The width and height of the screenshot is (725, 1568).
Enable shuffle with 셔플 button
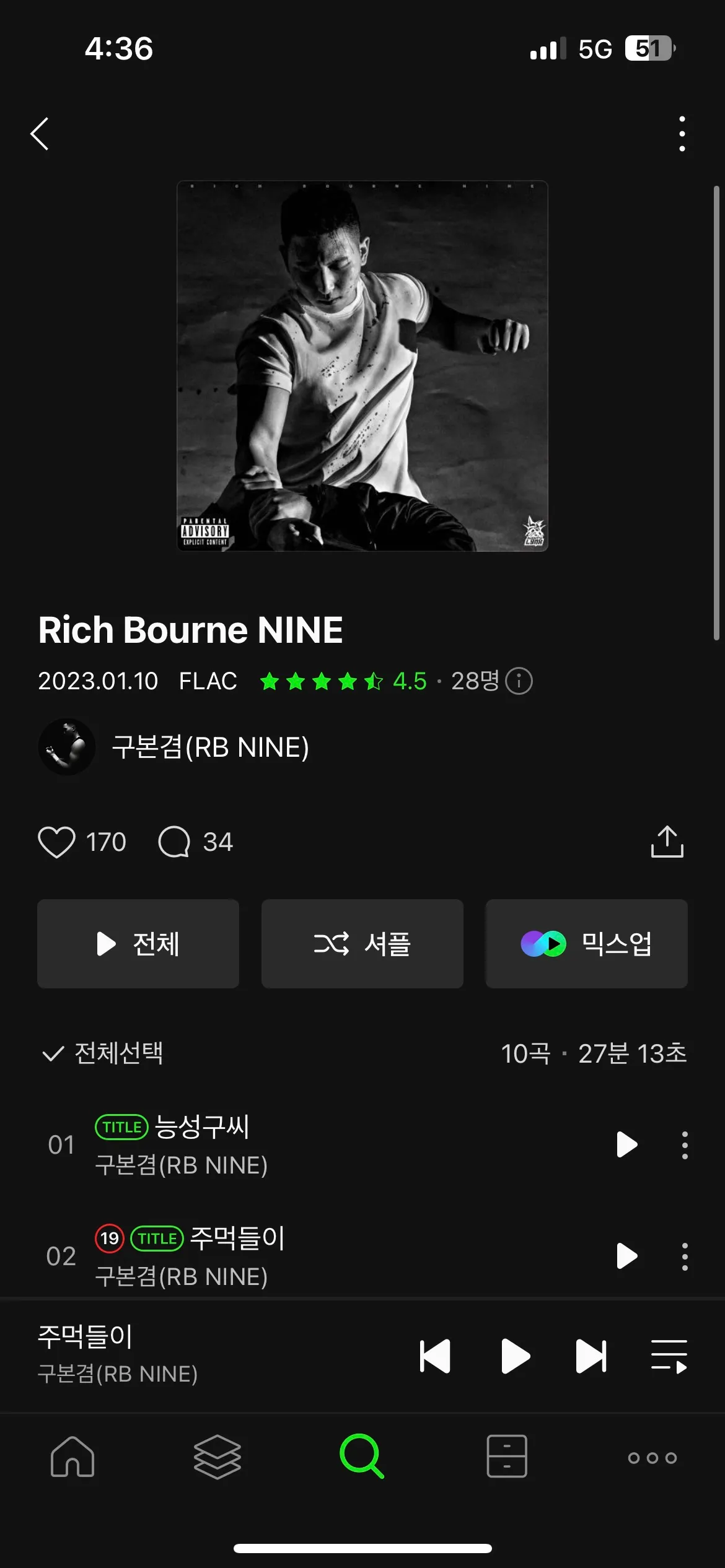pyautogui.click(x=362, y=944)
